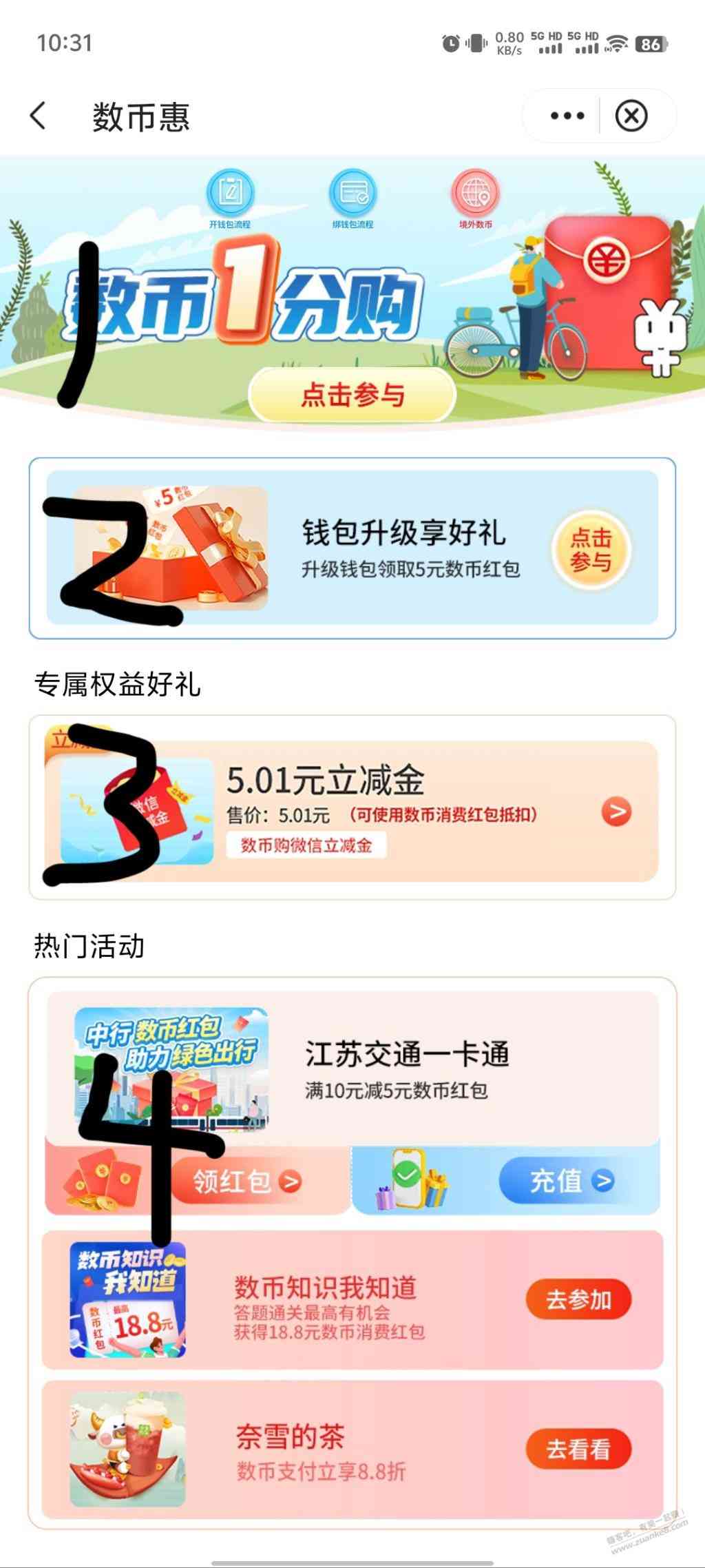Viewport: 705px width, 1568px height.
Task: Tap 充值 button
Action: pos(570,1181)
